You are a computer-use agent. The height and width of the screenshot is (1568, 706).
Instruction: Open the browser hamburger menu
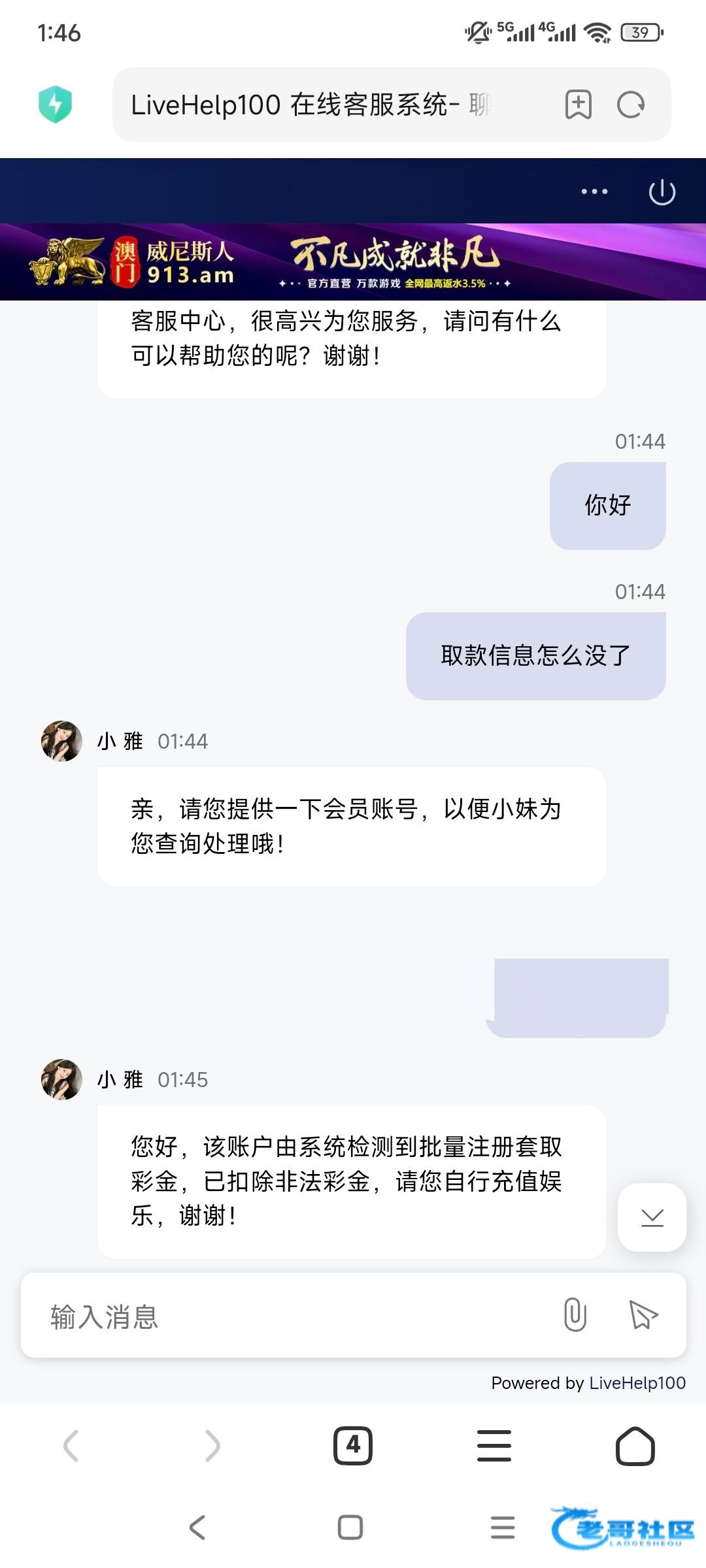[494, 1445]
